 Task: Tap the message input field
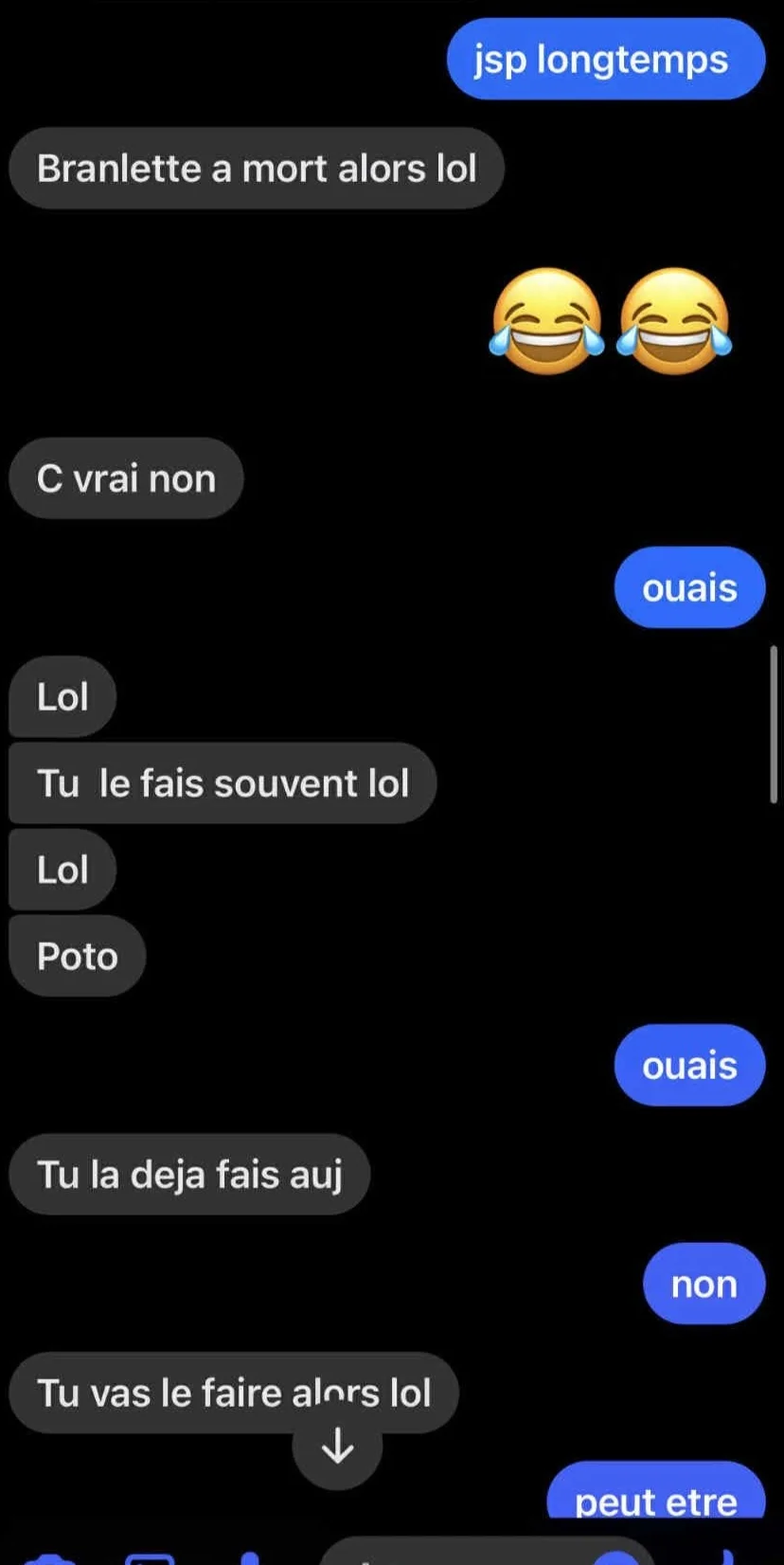454,1554
